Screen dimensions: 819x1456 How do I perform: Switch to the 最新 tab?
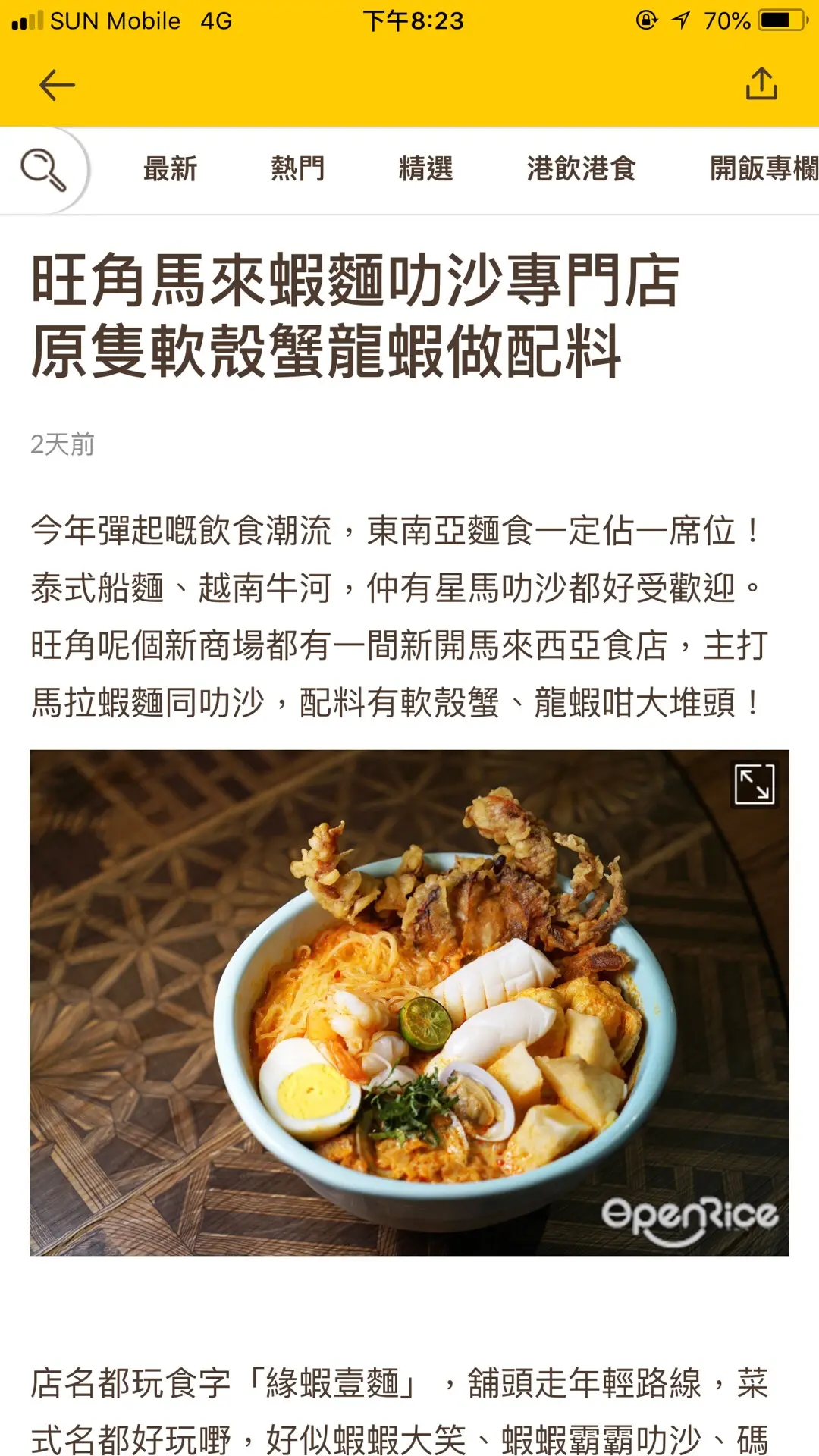[170, 169]
